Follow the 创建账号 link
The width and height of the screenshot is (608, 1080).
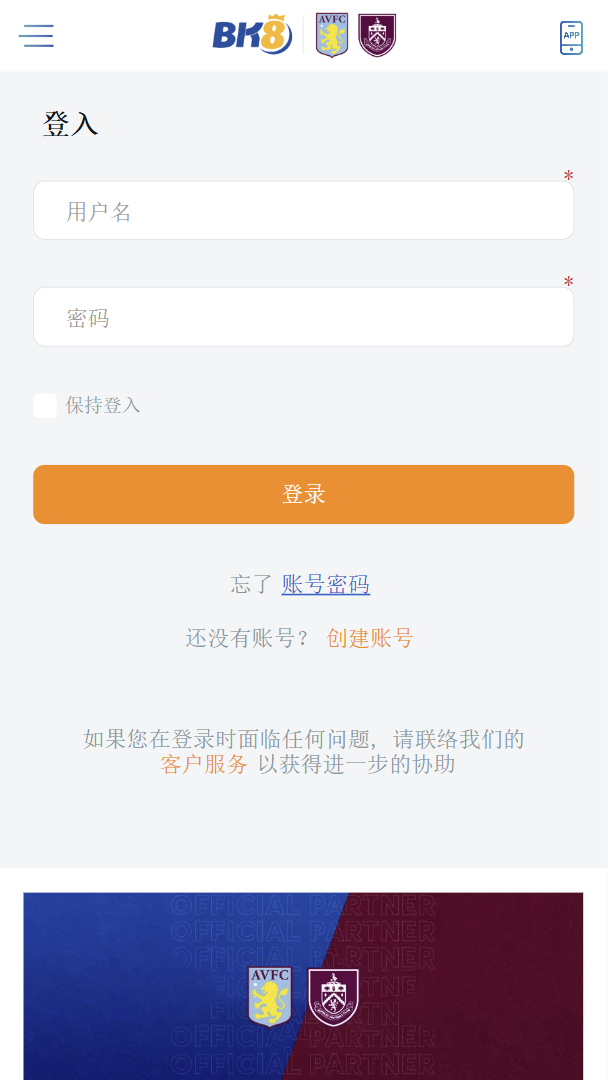[370, 638]
